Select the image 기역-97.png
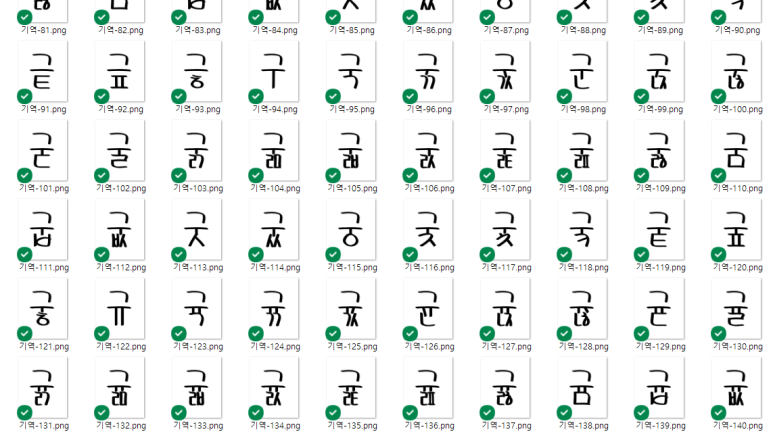The width and height of the screenshot is (773, 438). pyautogui.click(x=504, y=72)
